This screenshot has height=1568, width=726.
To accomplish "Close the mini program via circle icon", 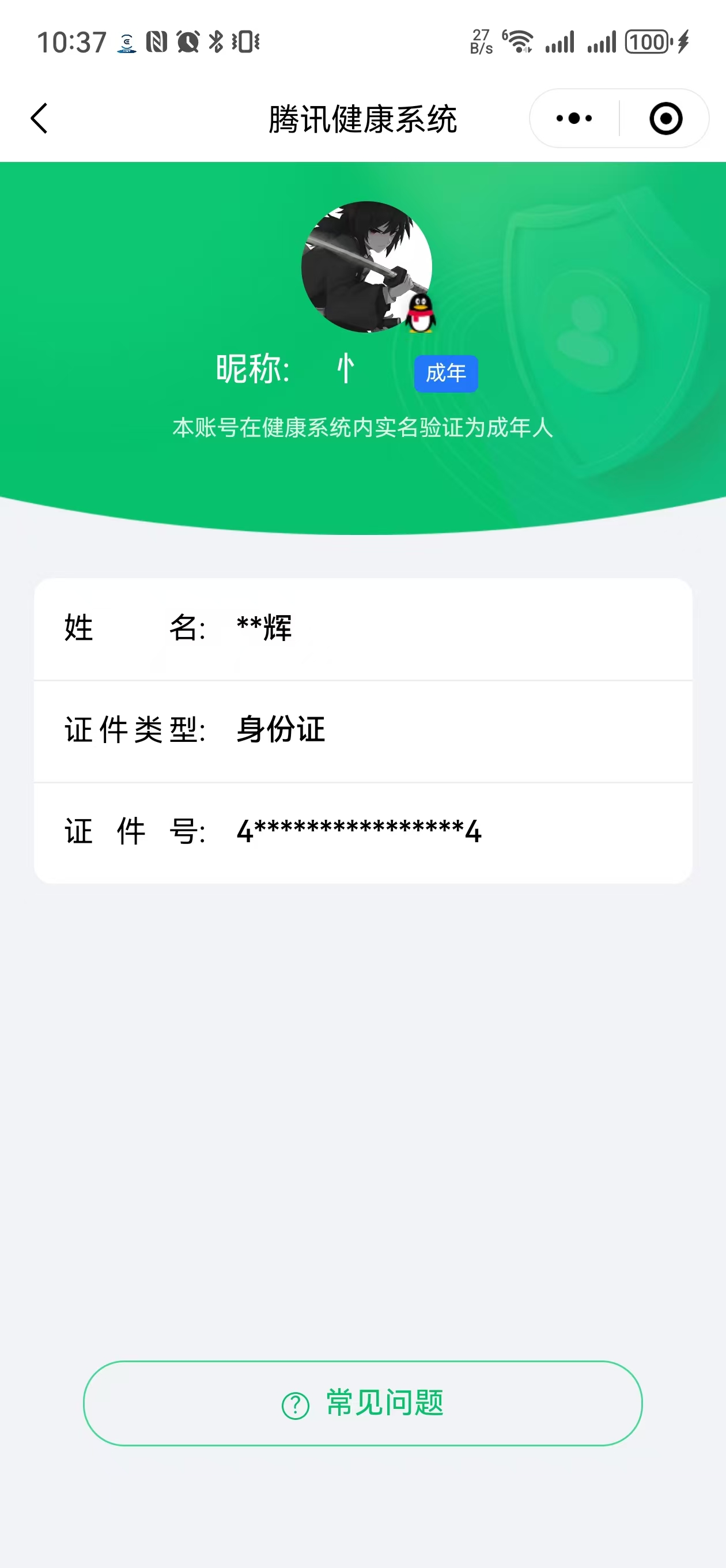I will (665, 118).
